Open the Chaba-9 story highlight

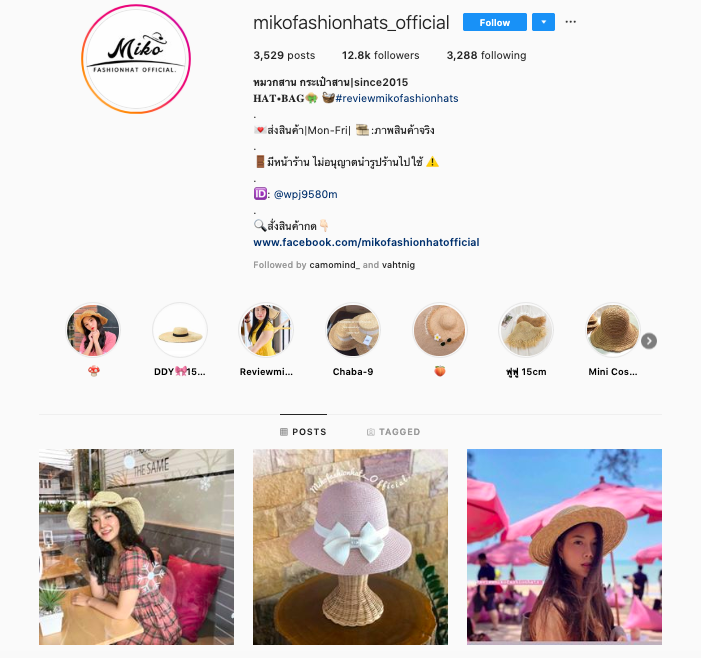click(353, 331)
